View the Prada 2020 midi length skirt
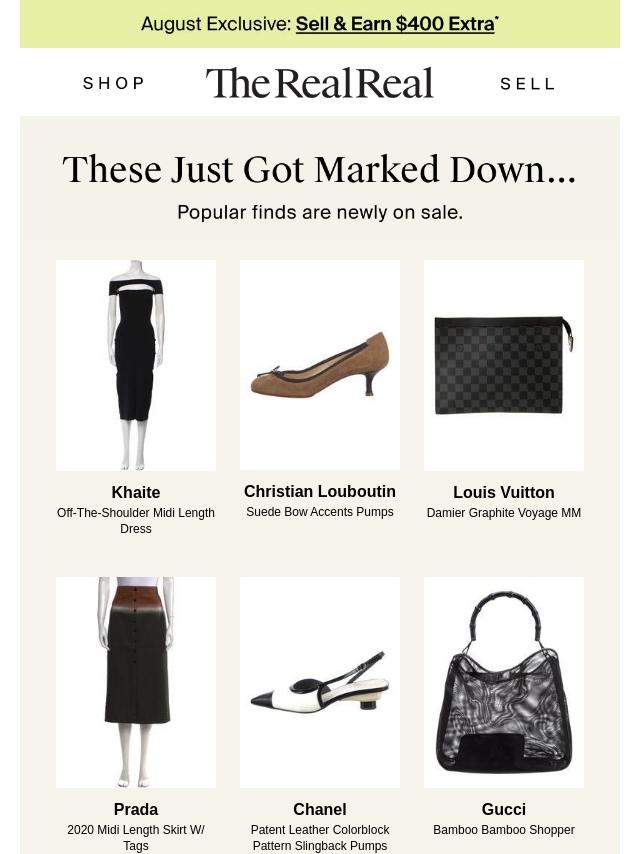This screenshot has height=854, width=640. click(136, 682)
